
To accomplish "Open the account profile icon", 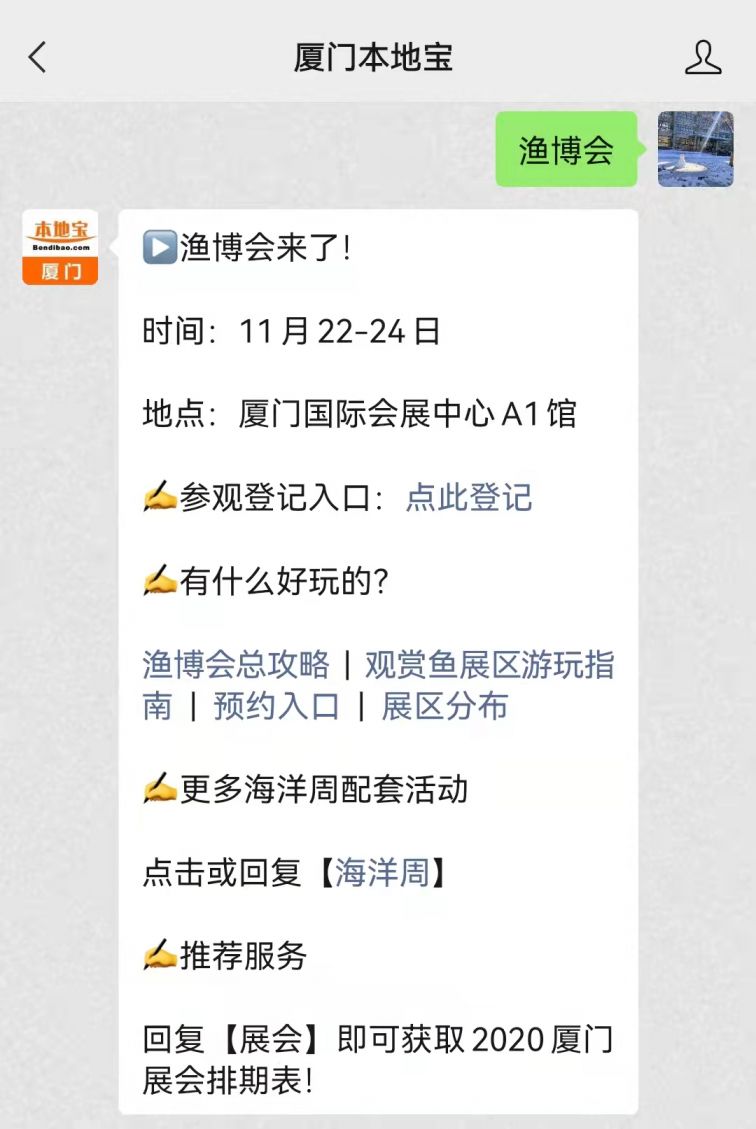I will pyautogui.click(x=703, y=57).
